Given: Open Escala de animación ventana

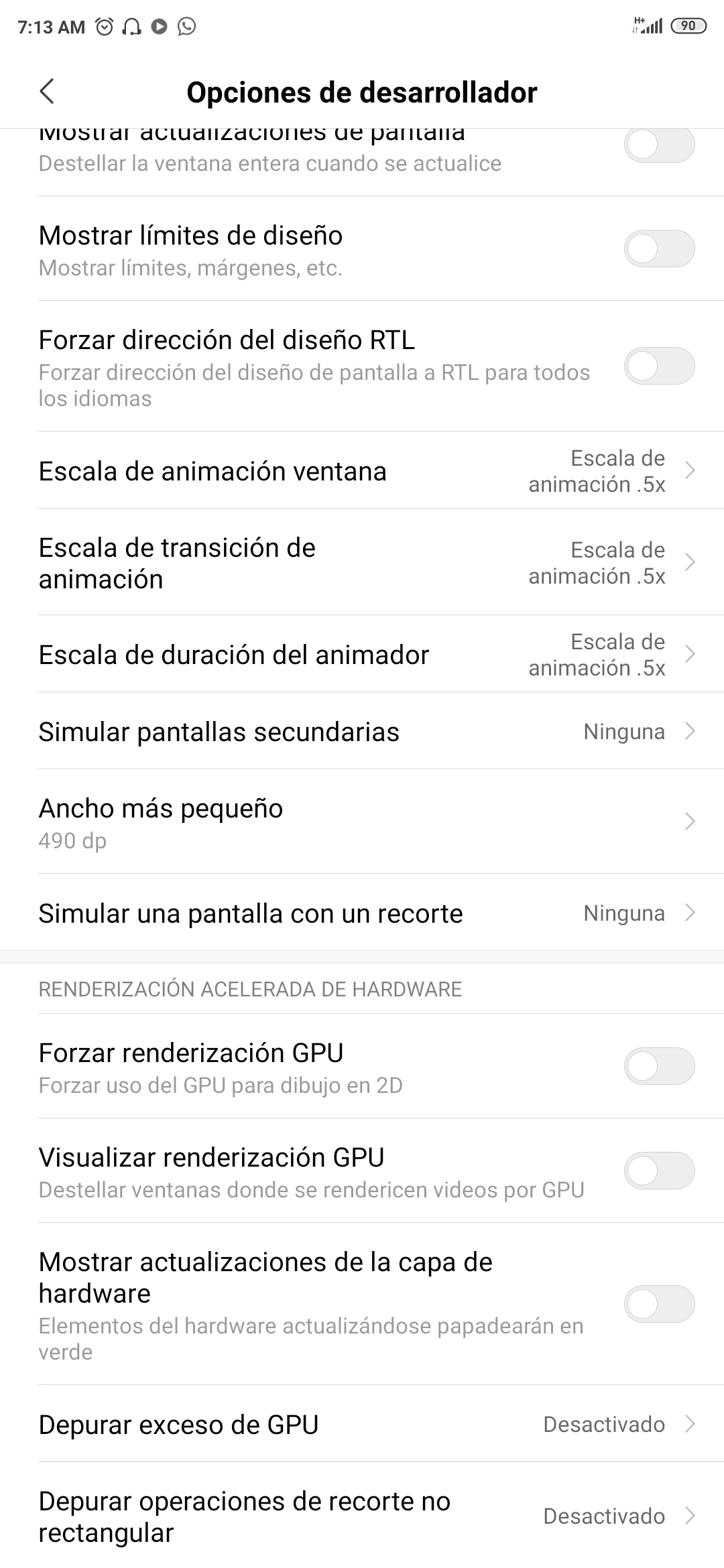Looking at the screenshot, I should 362,470.
